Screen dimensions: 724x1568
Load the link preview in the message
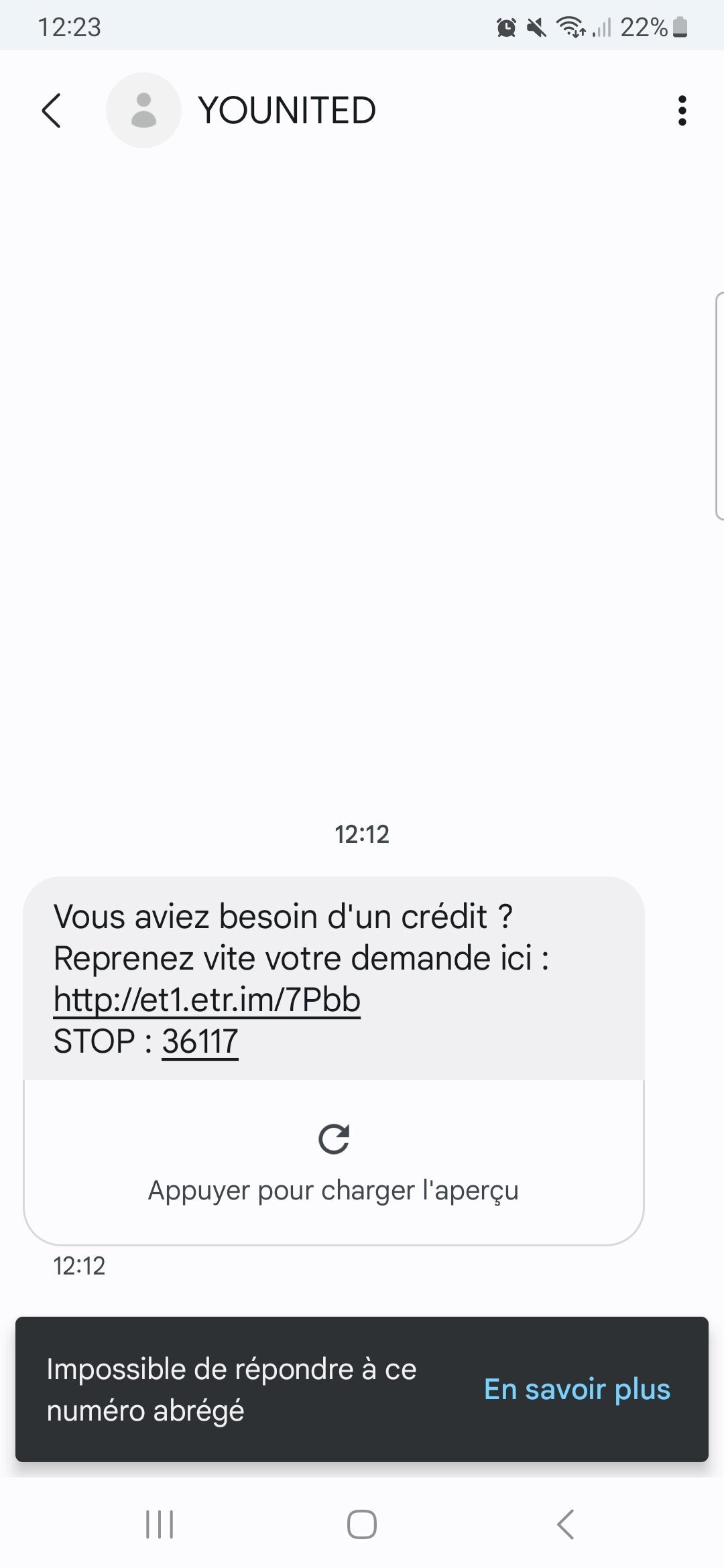(334, 1162)
